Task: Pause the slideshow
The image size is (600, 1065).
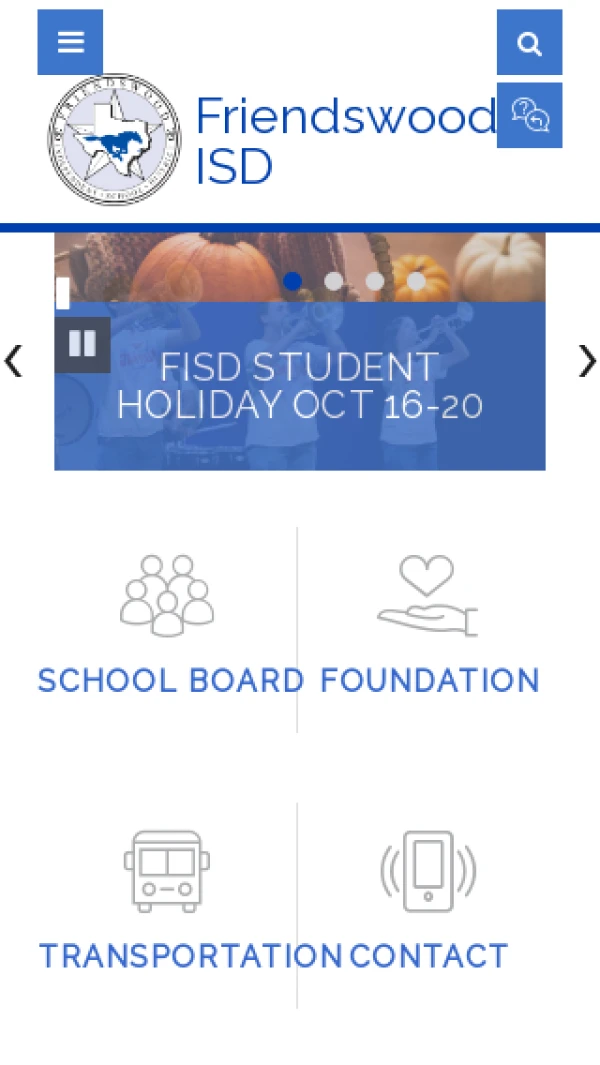Action: (x=82, y=344)
